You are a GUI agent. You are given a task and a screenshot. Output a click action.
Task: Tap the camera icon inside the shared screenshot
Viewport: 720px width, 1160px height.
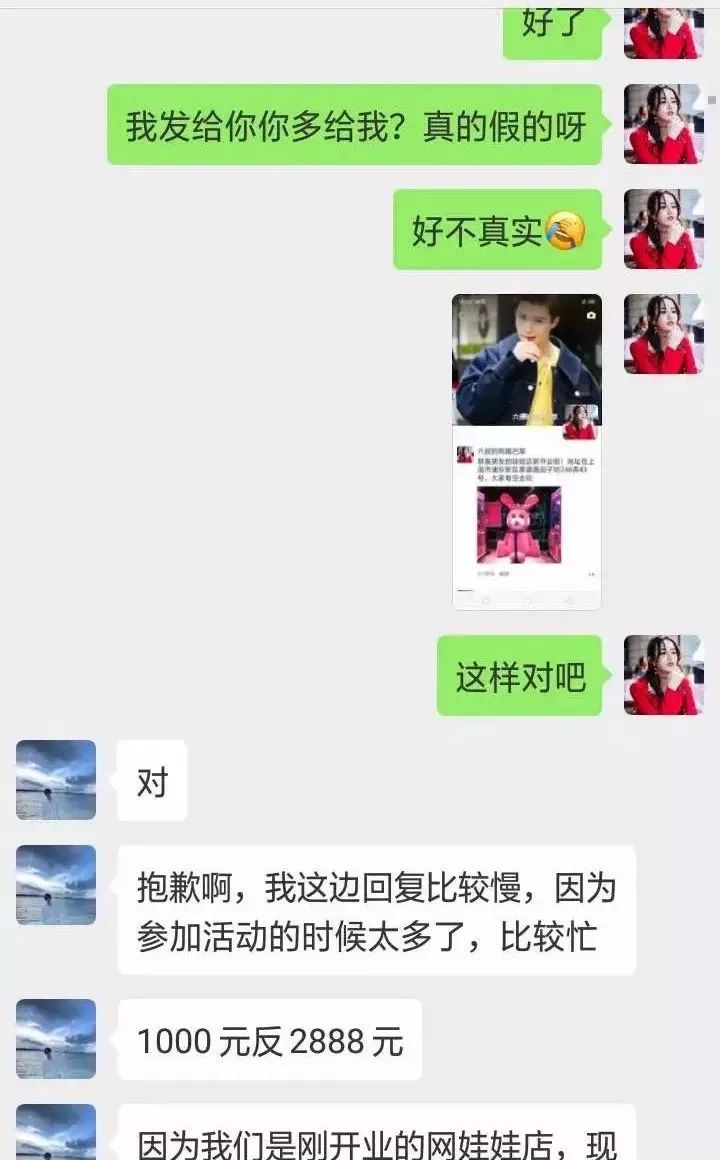(589, 317)
